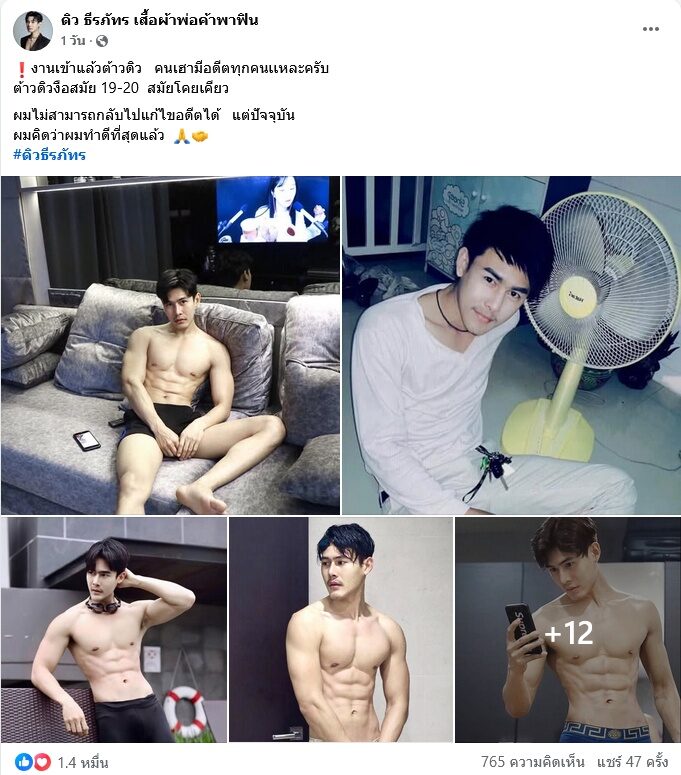The image size is (681, 775).
Task: Open the photo of man on grey sofa
Action: (170, 345)
